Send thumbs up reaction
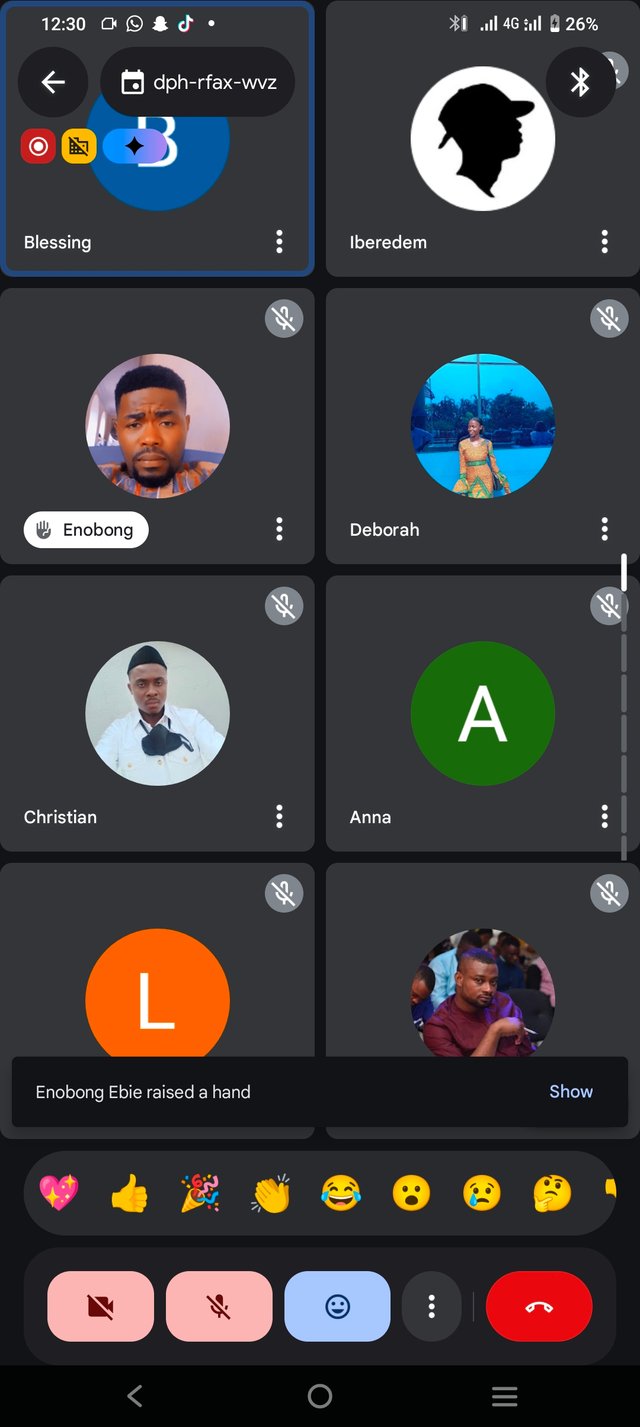Screen dimensions: 640x1427 [129, 1192]
